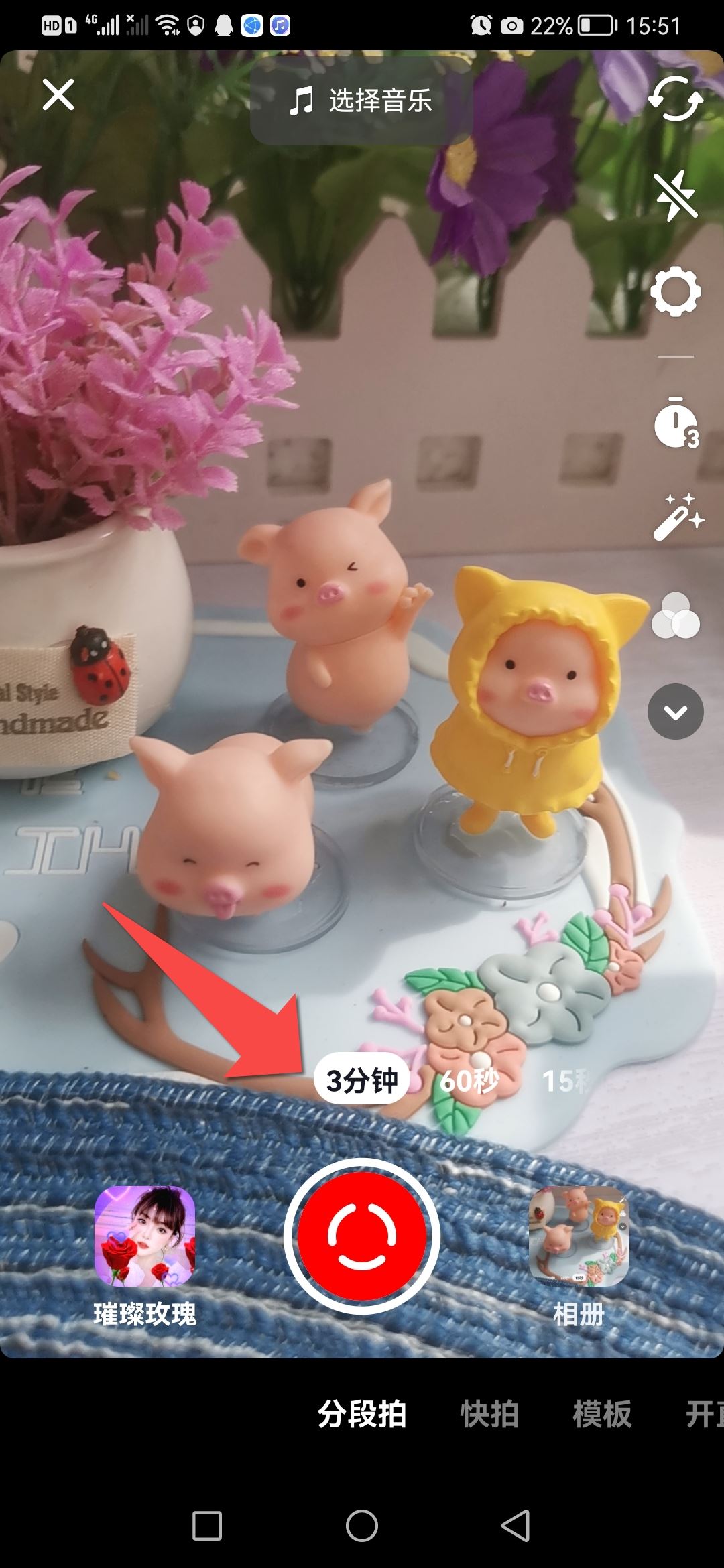
Task: Open the filters icon
Action: pos(675,616)
